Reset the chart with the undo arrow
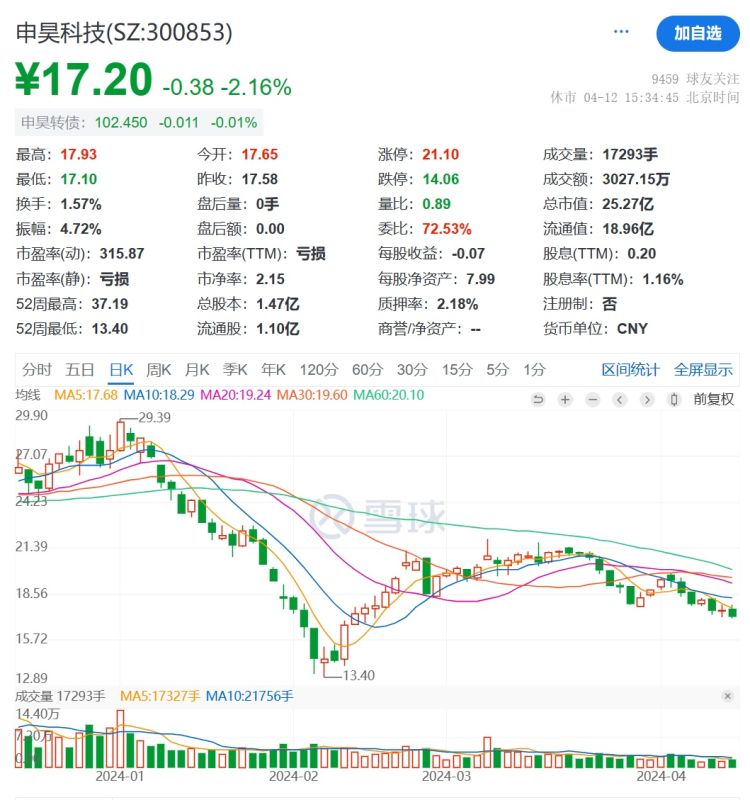 click(539, 400)
